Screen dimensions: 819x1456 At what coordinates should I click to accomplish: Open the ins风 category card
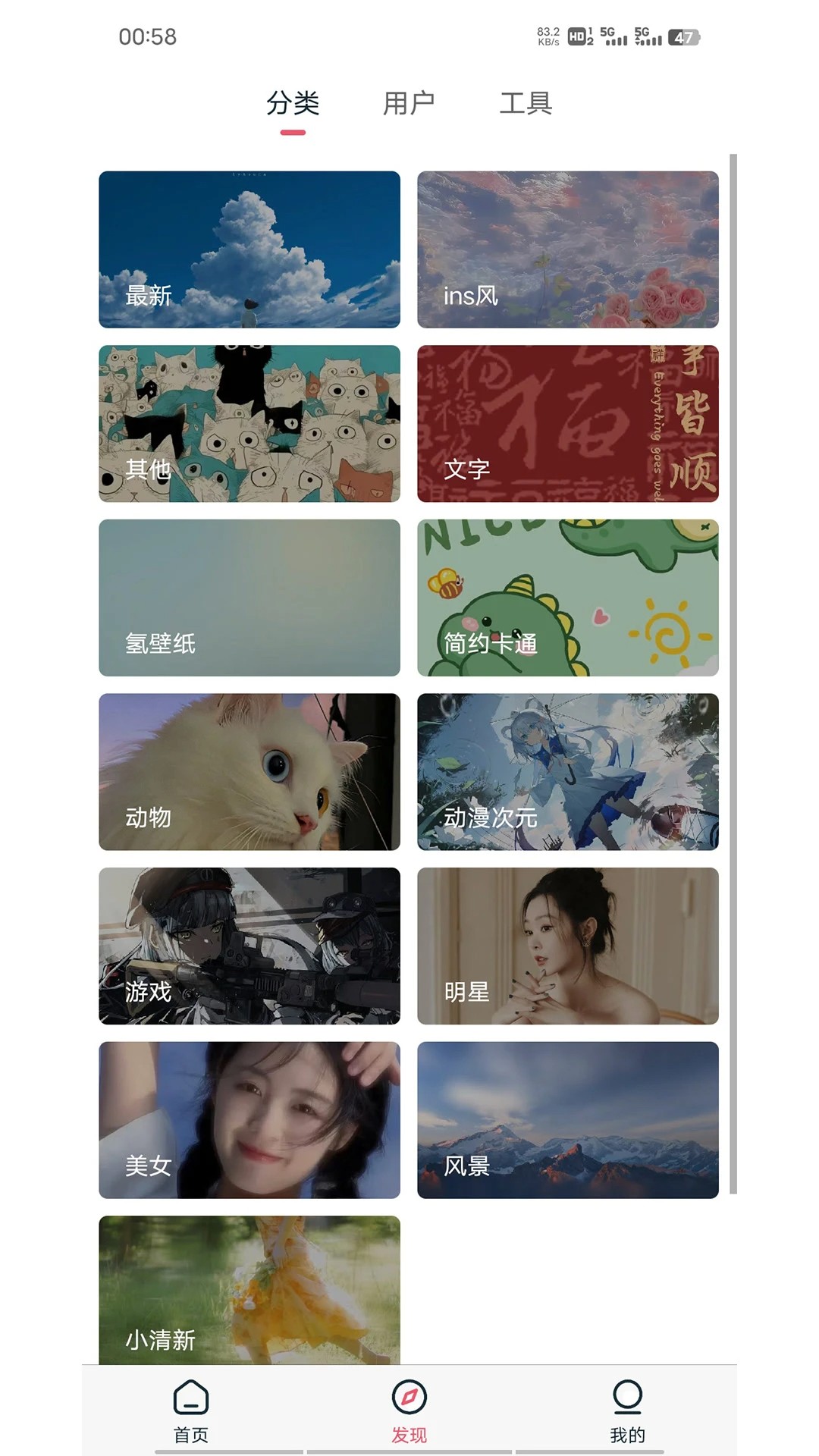(567, 249)
